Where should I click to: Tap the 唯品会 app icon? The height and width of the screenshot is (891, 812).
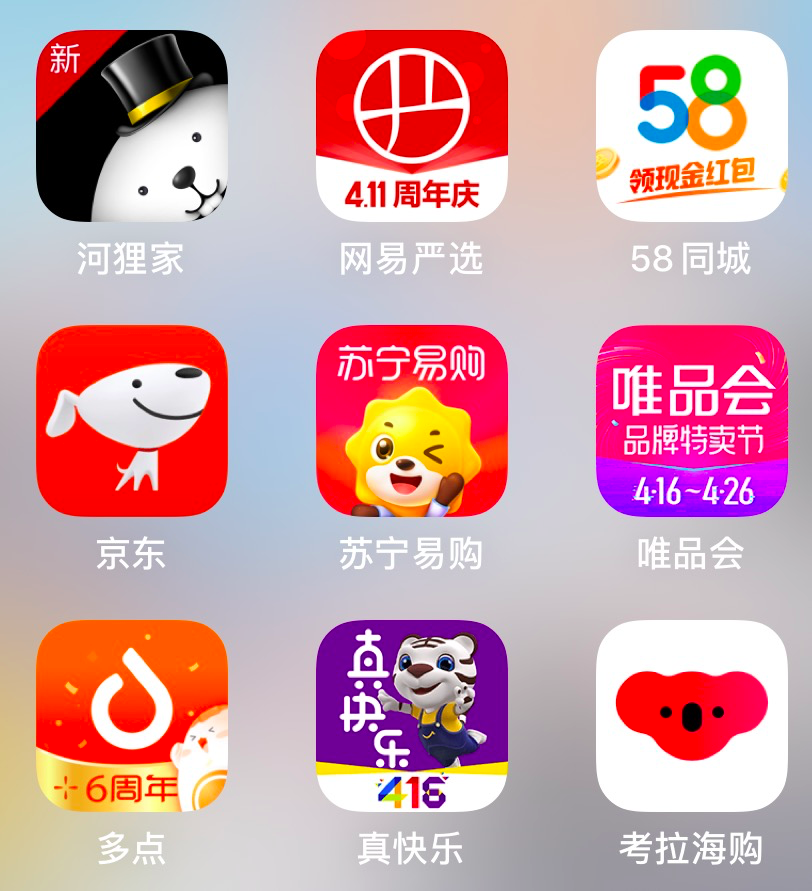pyautogui.click(x=691, y=420)
